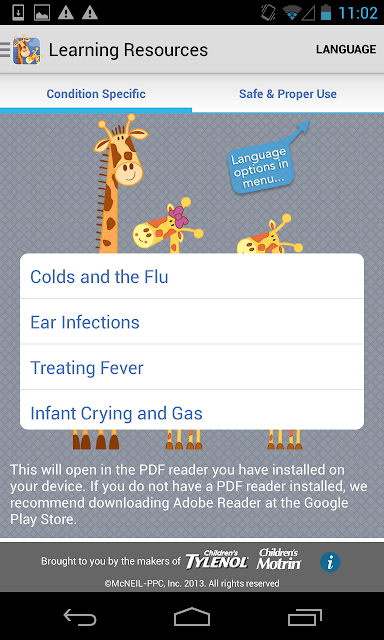Switch to Condition Specific tab

(96, 94)
